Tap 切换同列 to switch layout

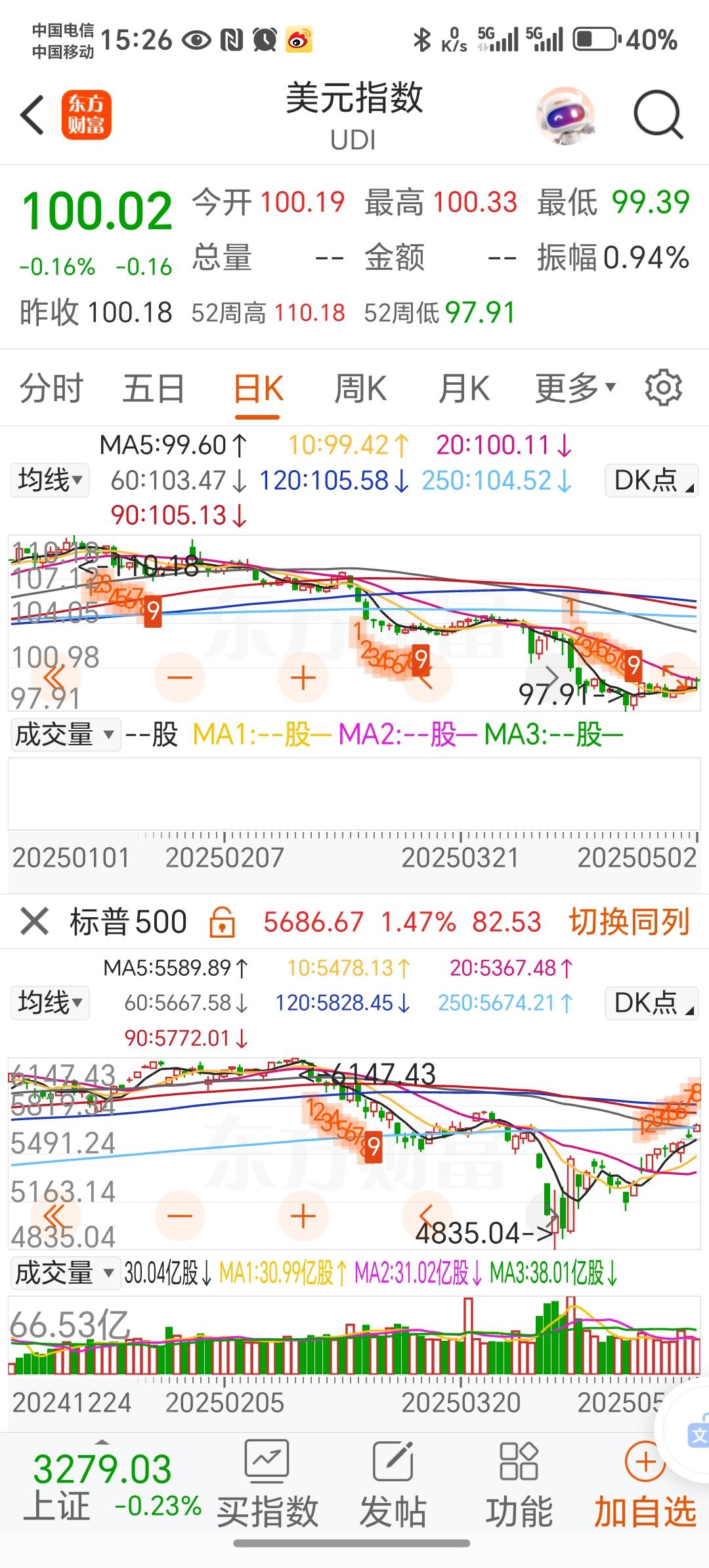pos(629,921)
